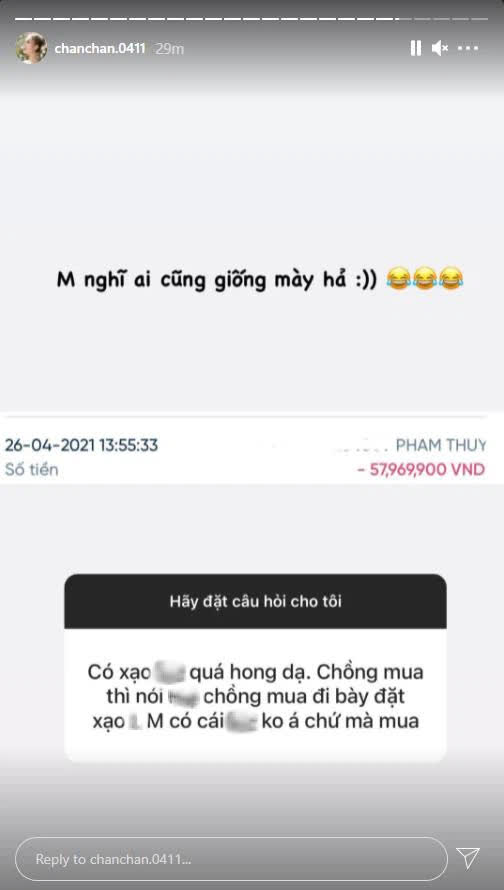Open the chanchan.0411 username link
The width and height of the screenshot is (504, 890).
coord(100,49)
